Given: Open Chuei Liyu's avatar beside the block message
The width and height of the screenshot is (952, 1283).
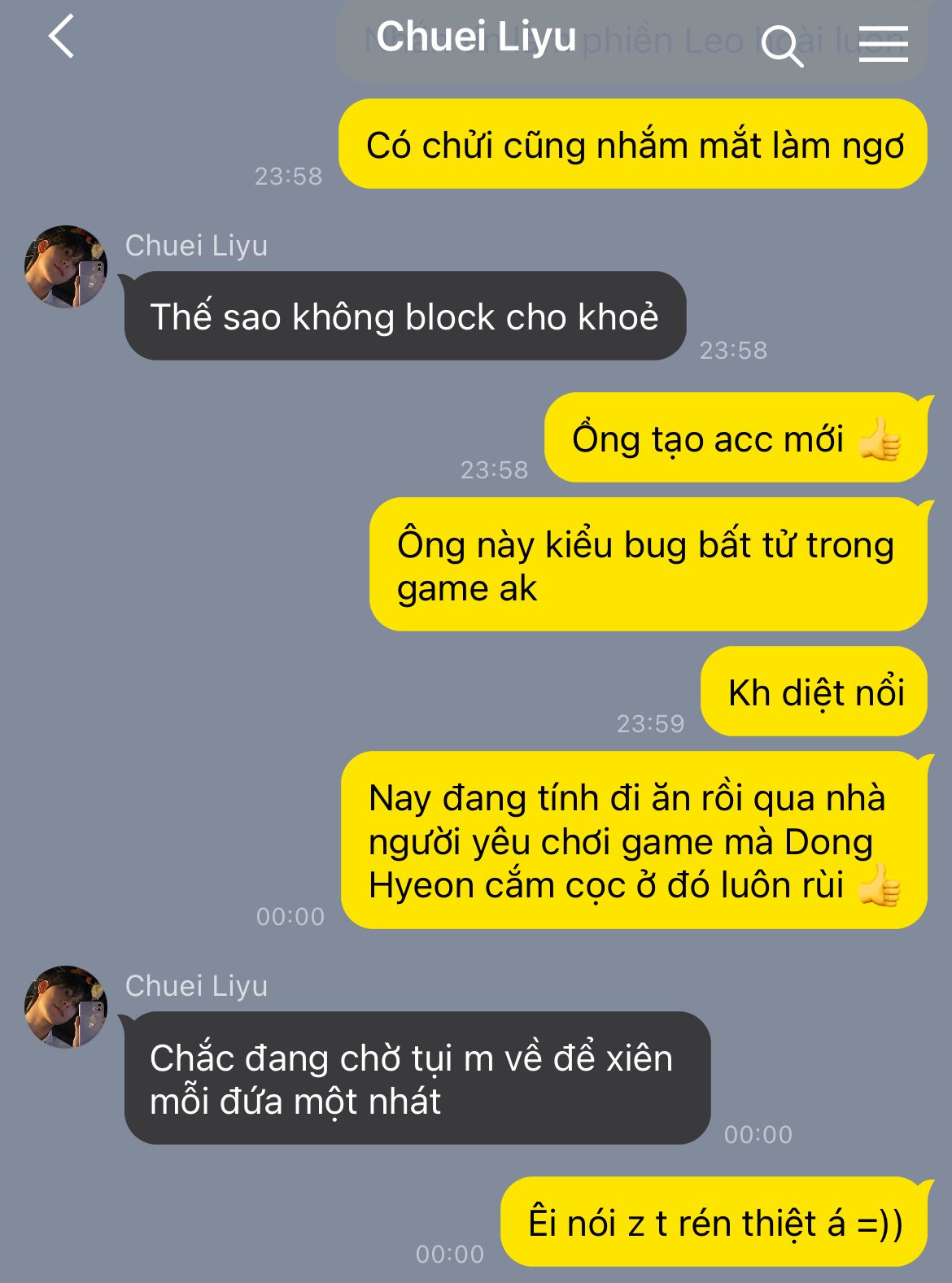Looking at the screenshot, I should (x=66, y=268).
